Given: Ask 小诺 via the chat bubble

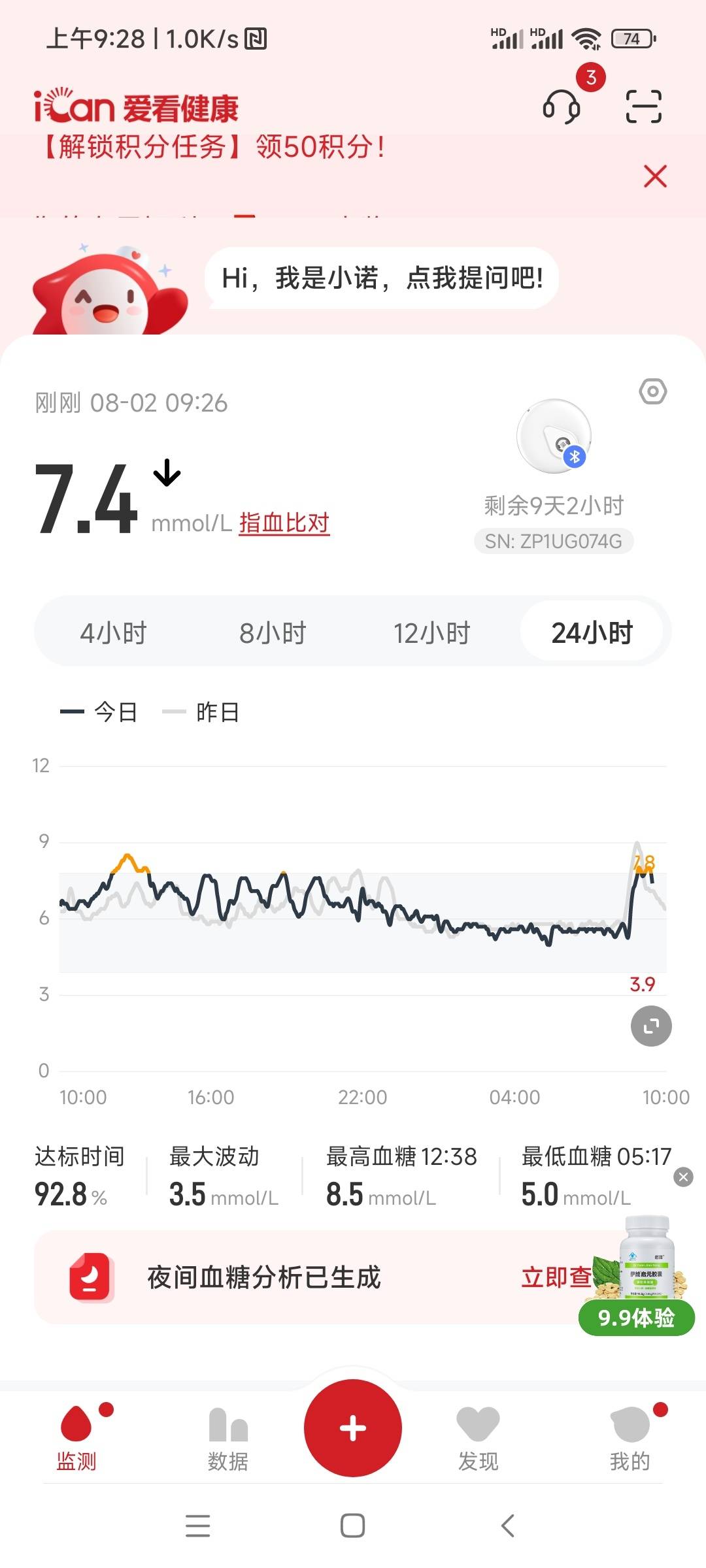Looking at the screenshot, I should click(x=382, y=278).
